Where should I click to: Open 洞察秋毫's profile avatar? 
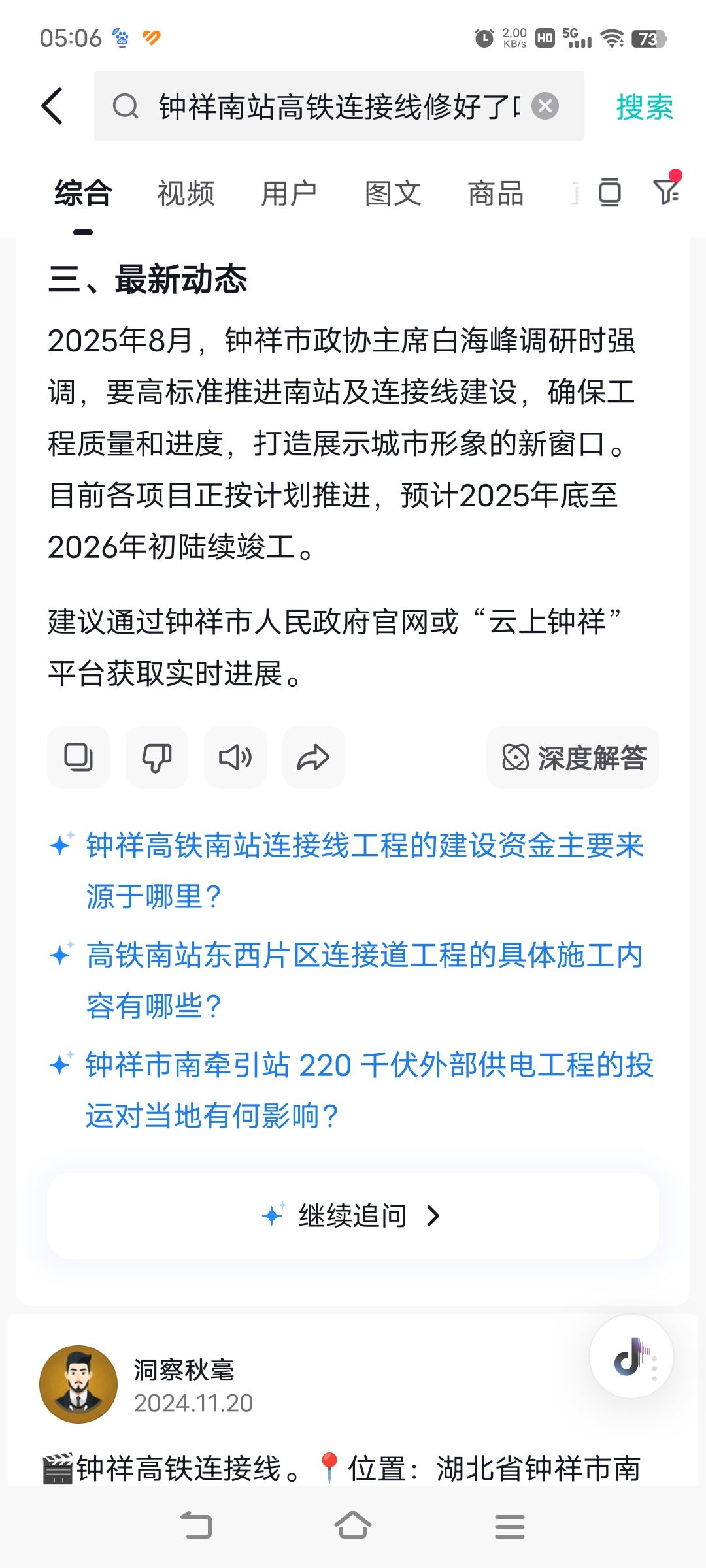[x=78, y=1384]
